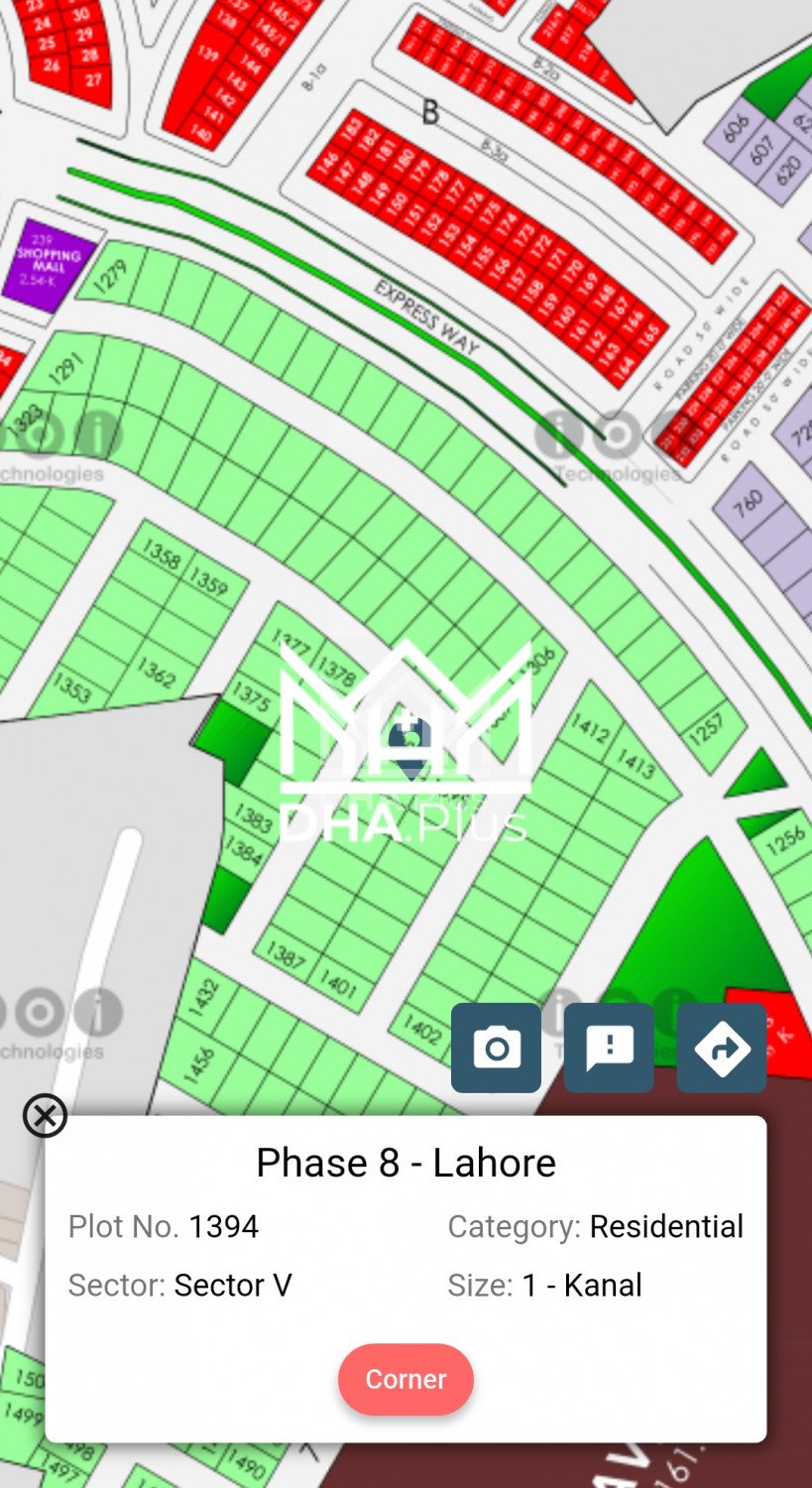Tap the camera screenshot button
The height and width of the screenshot is (1488, 812).
pos(496,1048)
